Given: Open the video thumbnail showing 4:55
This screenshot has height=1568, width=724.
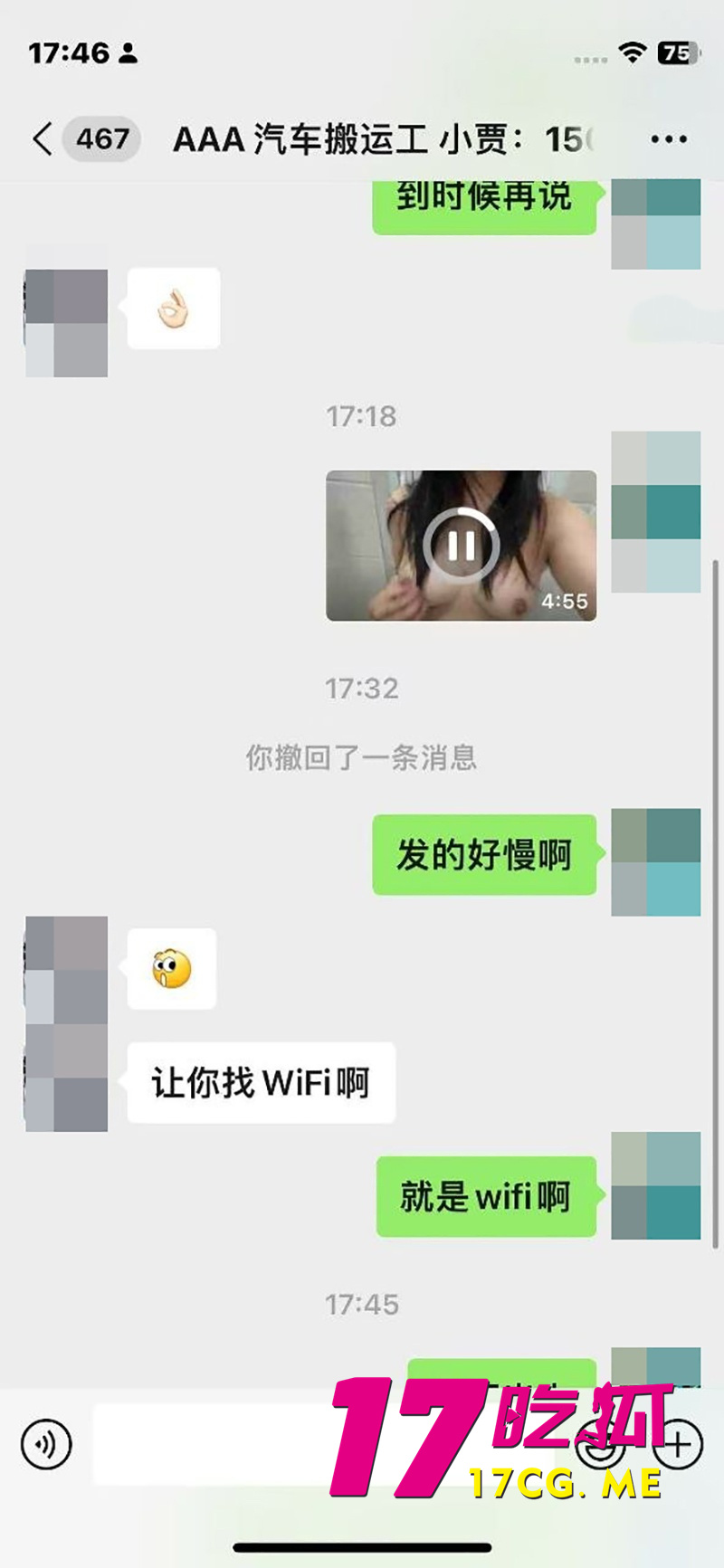Looking at the screenshot, I should (x=460, y=545).
